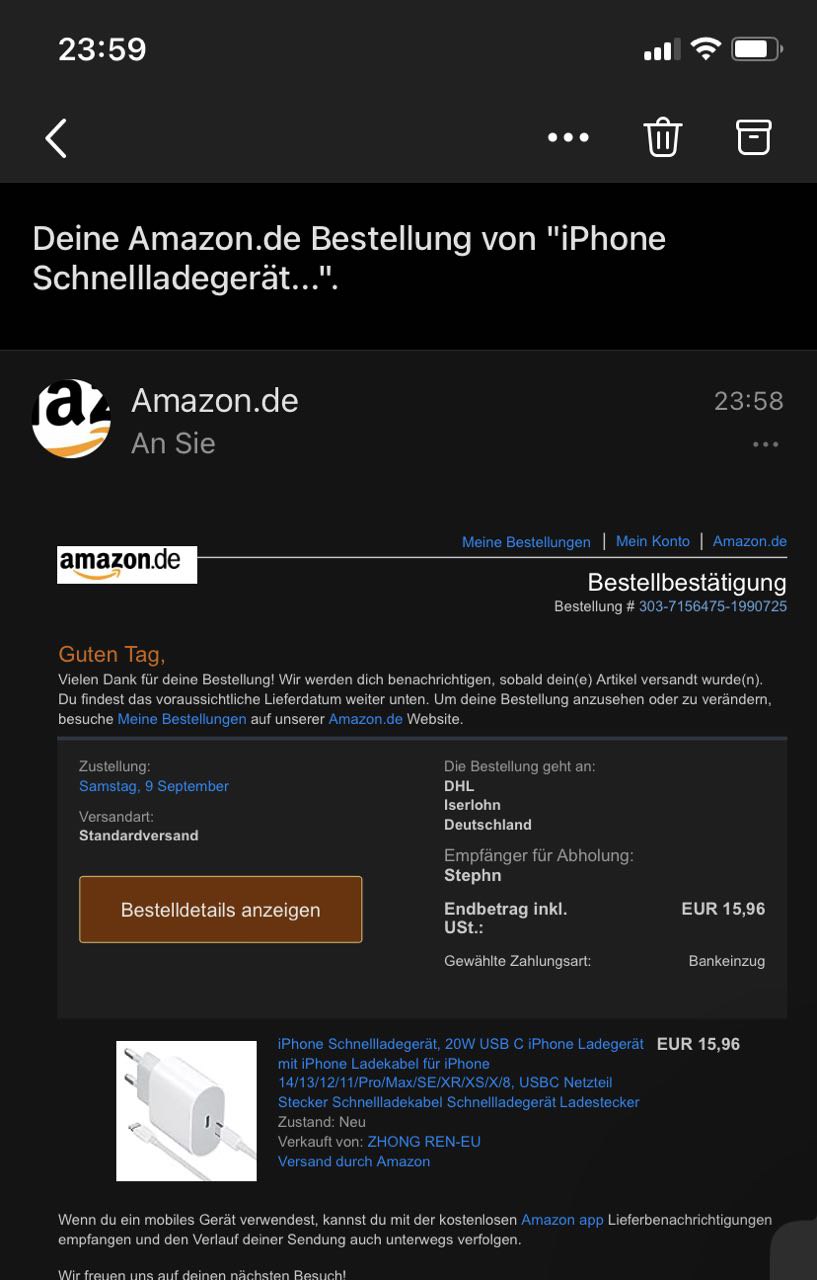Tap Bestelldetails anzeigen button

click(x=220, y=910)
